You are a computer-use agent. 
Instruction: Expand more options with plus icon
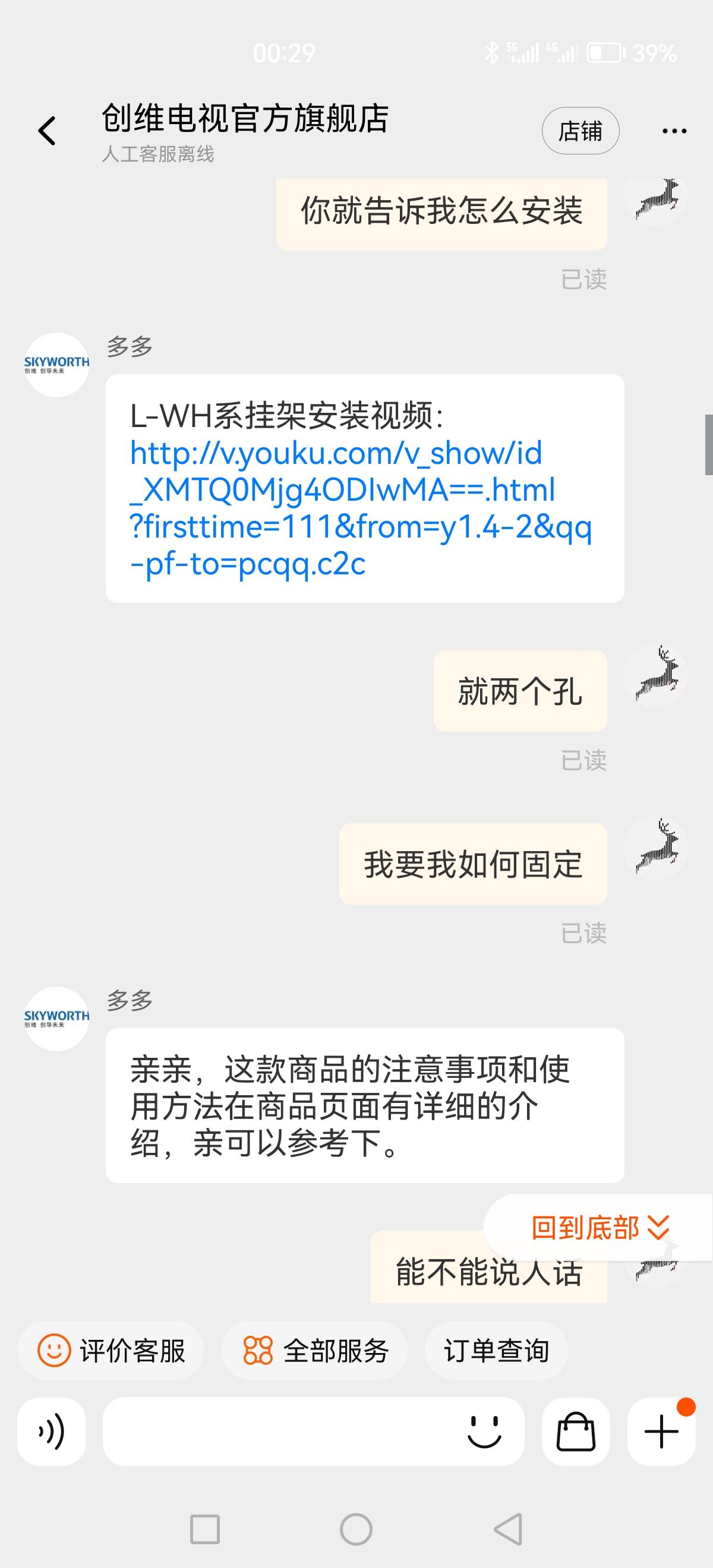(661, 1431)
